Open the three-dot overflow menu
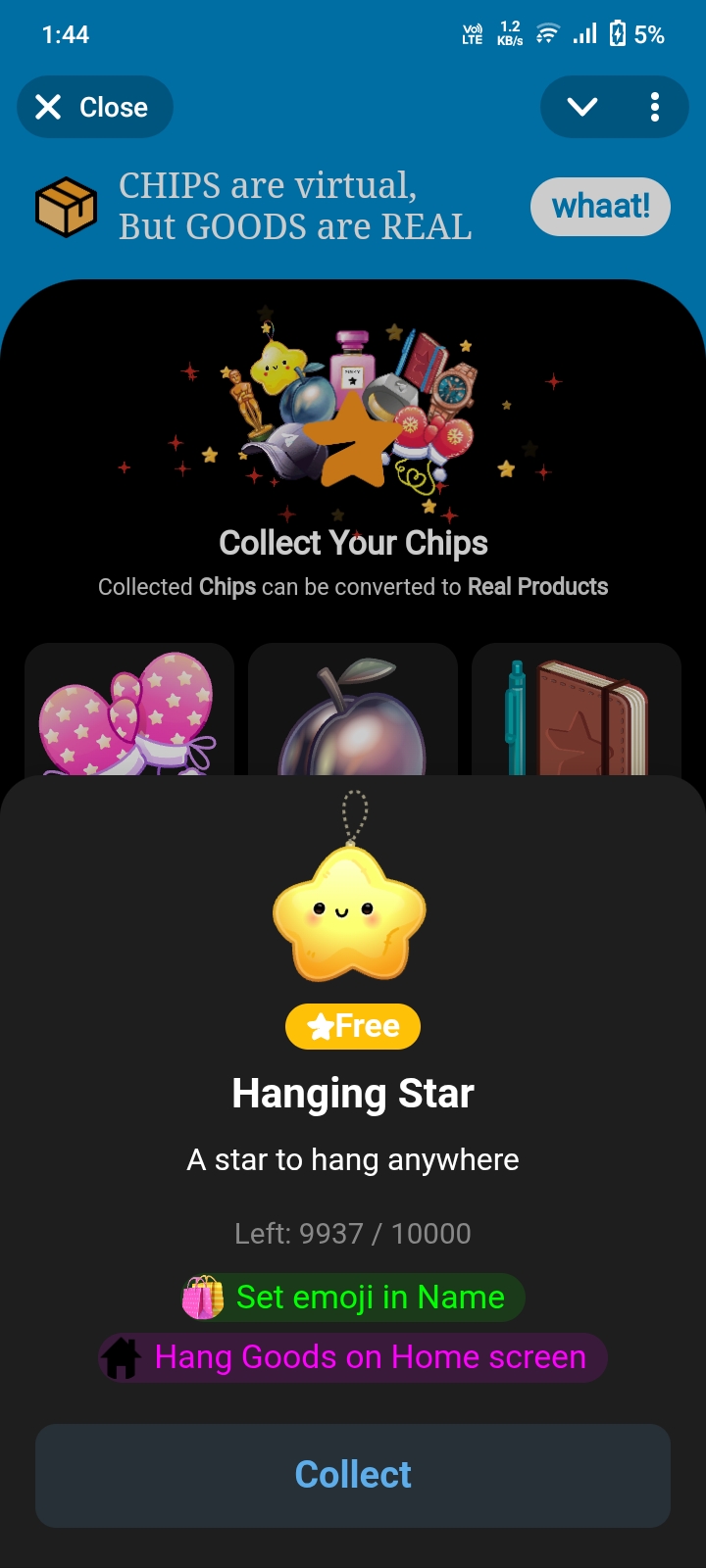Screen dimensions: 706x1568 point(655,107)
